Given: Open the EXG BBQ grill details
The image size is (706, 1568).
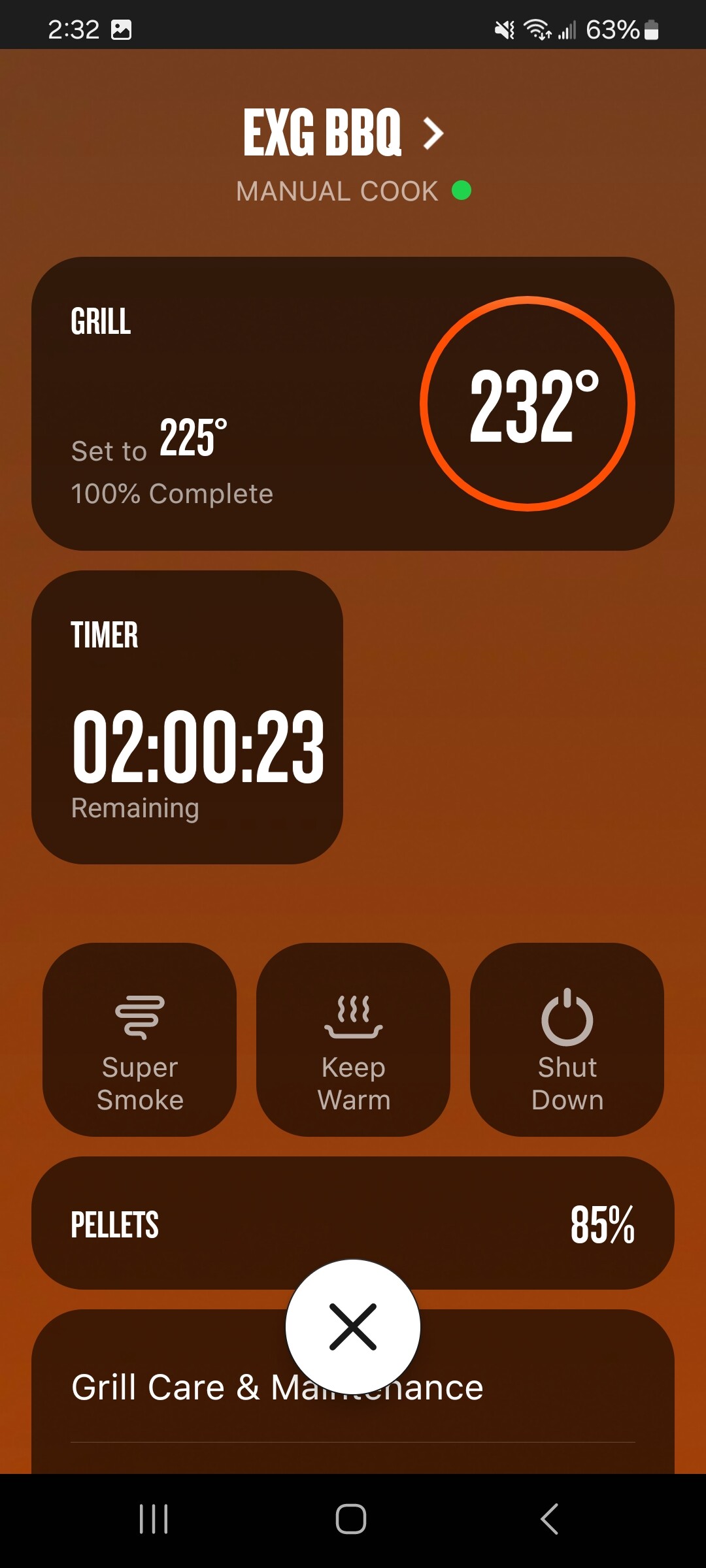Looking at the screenshot, I should tap(344, 133).
